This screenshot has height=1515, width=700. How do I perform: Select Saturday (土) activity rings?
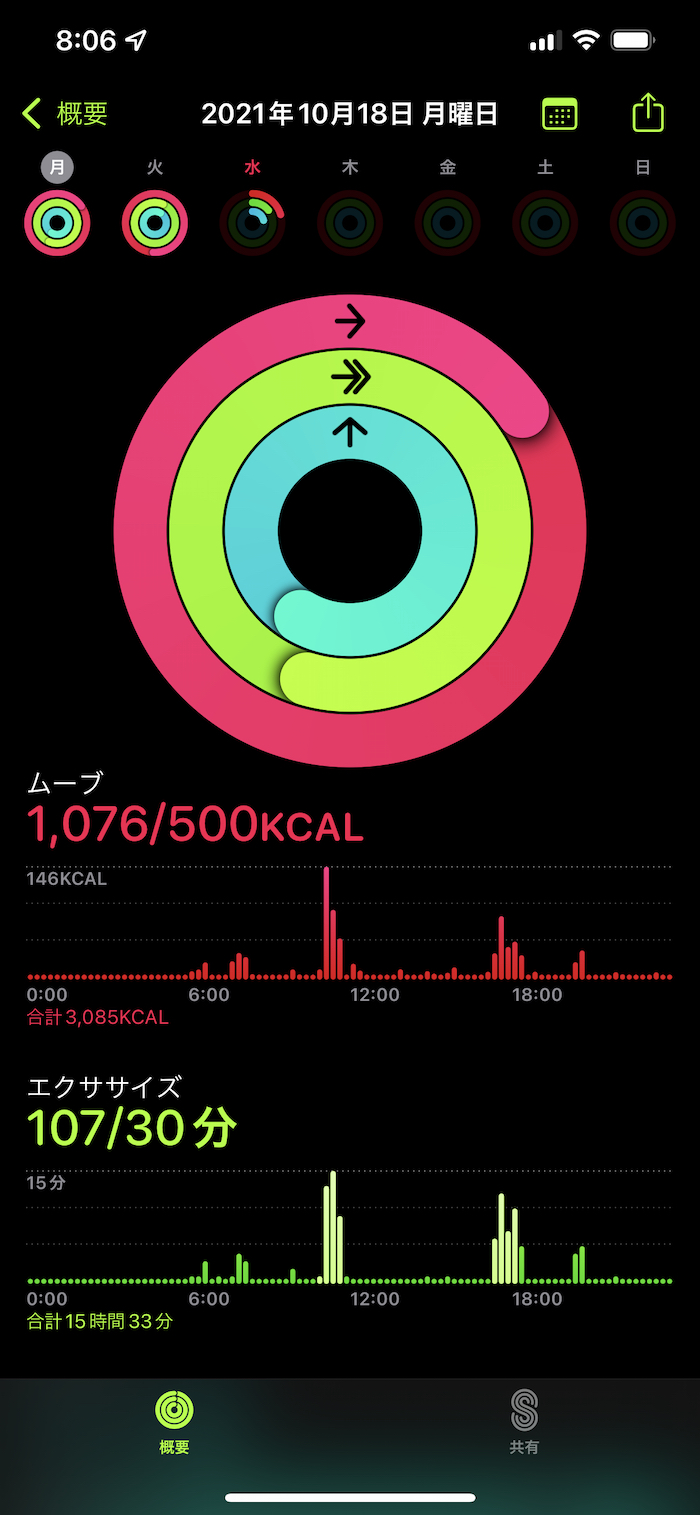tap(545, 222)
